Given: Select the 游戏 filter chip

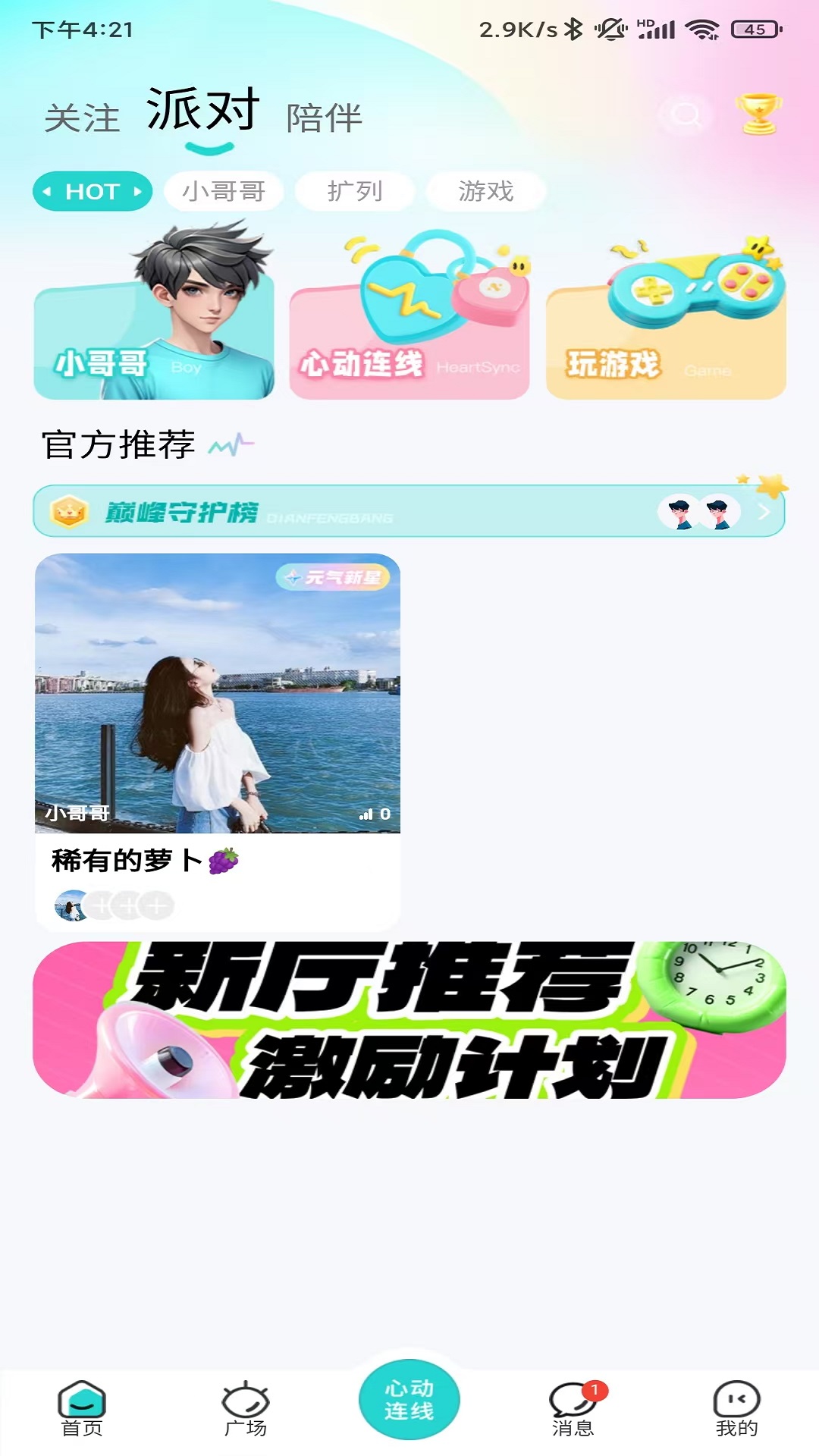Looking at the screenshot, I should tap(486, 191).
